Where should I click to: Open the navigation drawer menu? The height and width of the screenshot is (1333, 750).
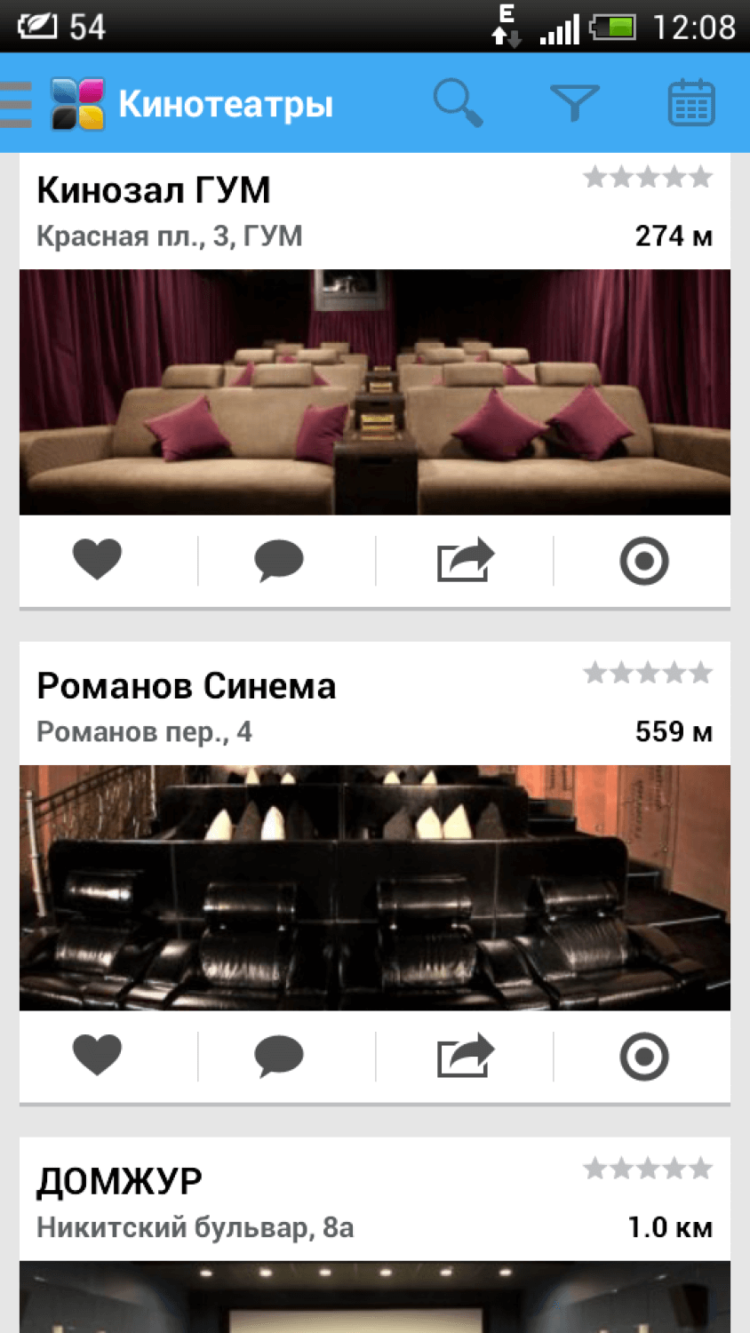16,100
